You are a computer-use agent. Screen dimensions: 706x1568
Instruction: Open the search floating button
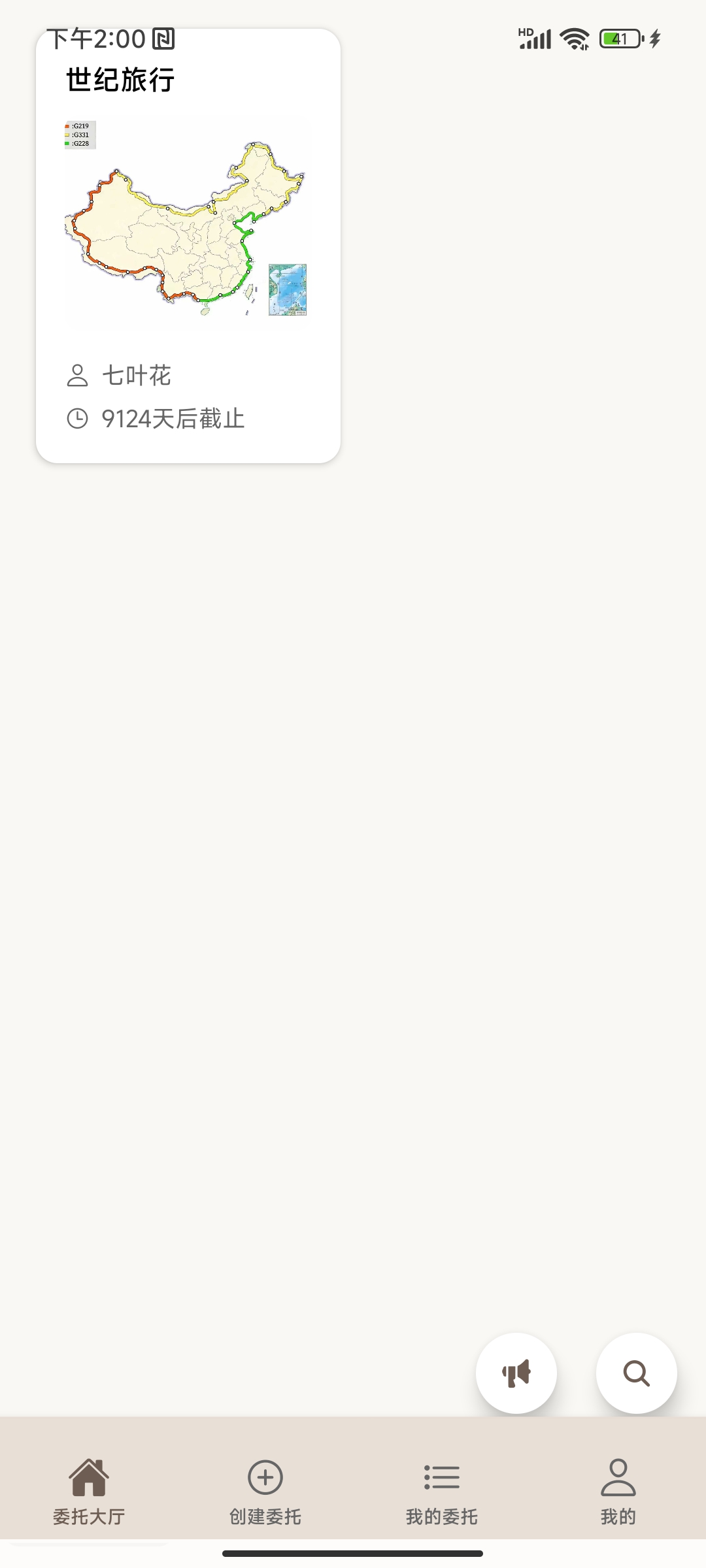[x=636, y=1373]
